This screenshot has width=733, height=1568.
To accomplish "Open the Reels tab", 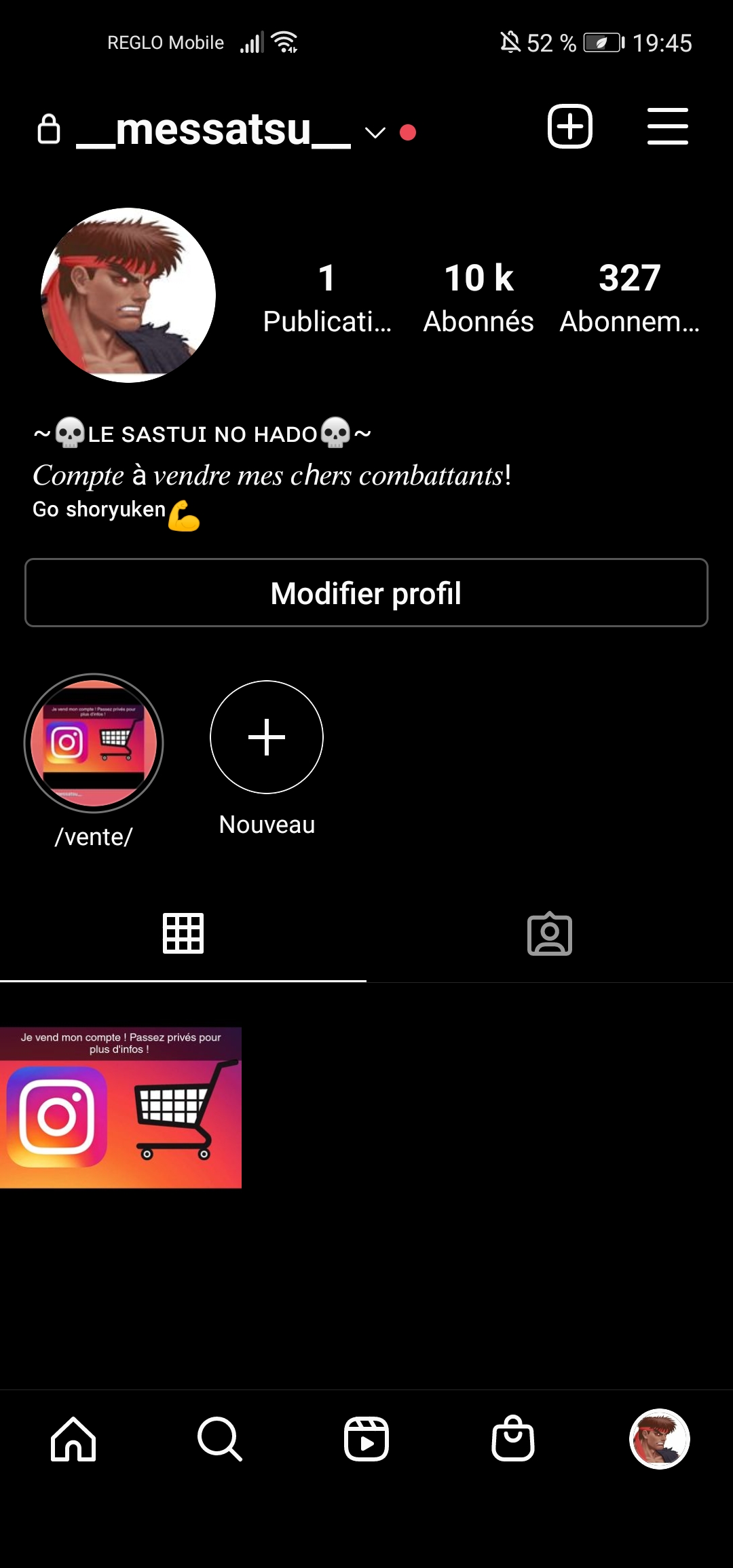I will click(366, 1439).
